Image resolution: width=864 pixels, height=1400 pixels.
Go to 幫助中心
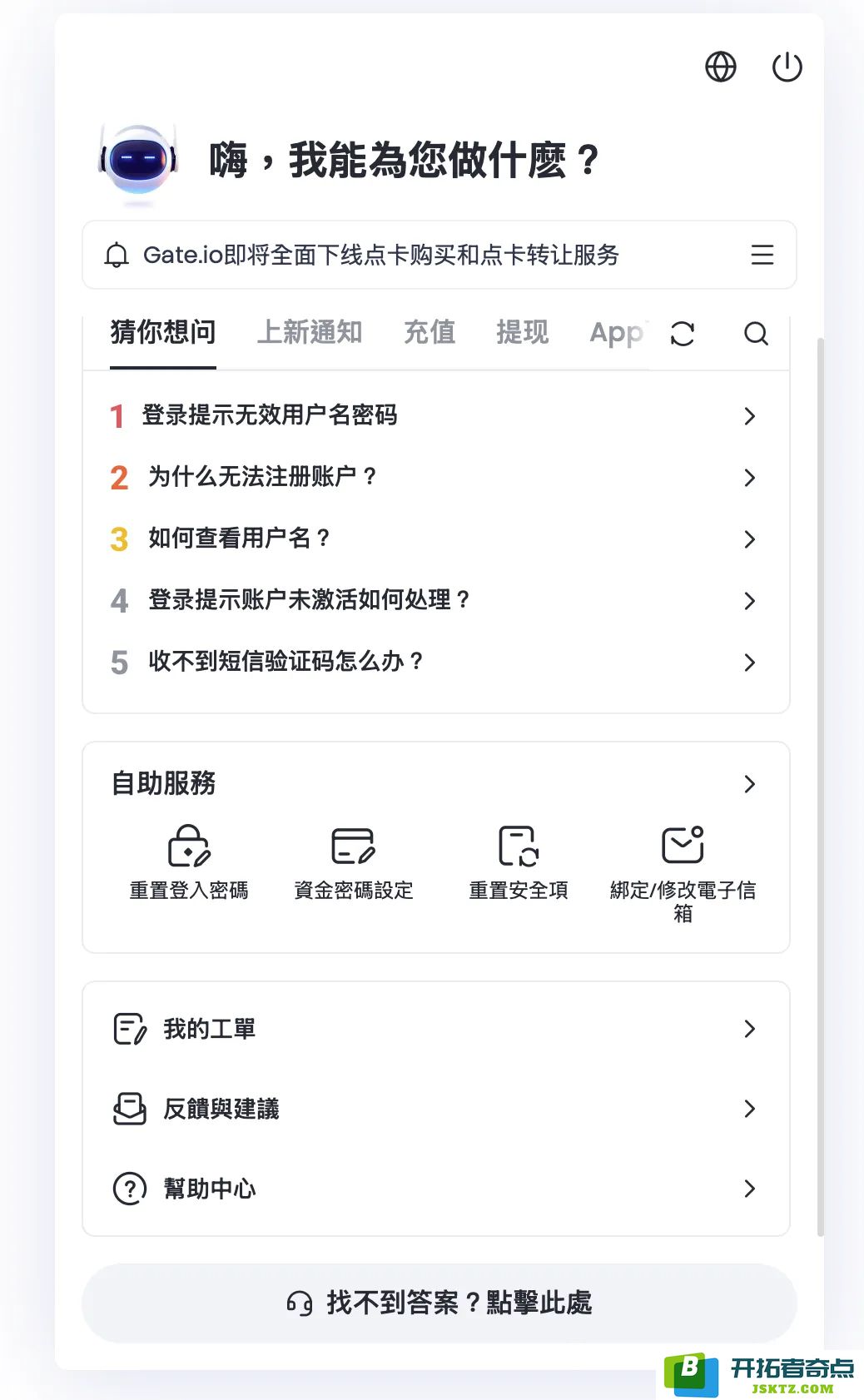(x=436, y=1189)
